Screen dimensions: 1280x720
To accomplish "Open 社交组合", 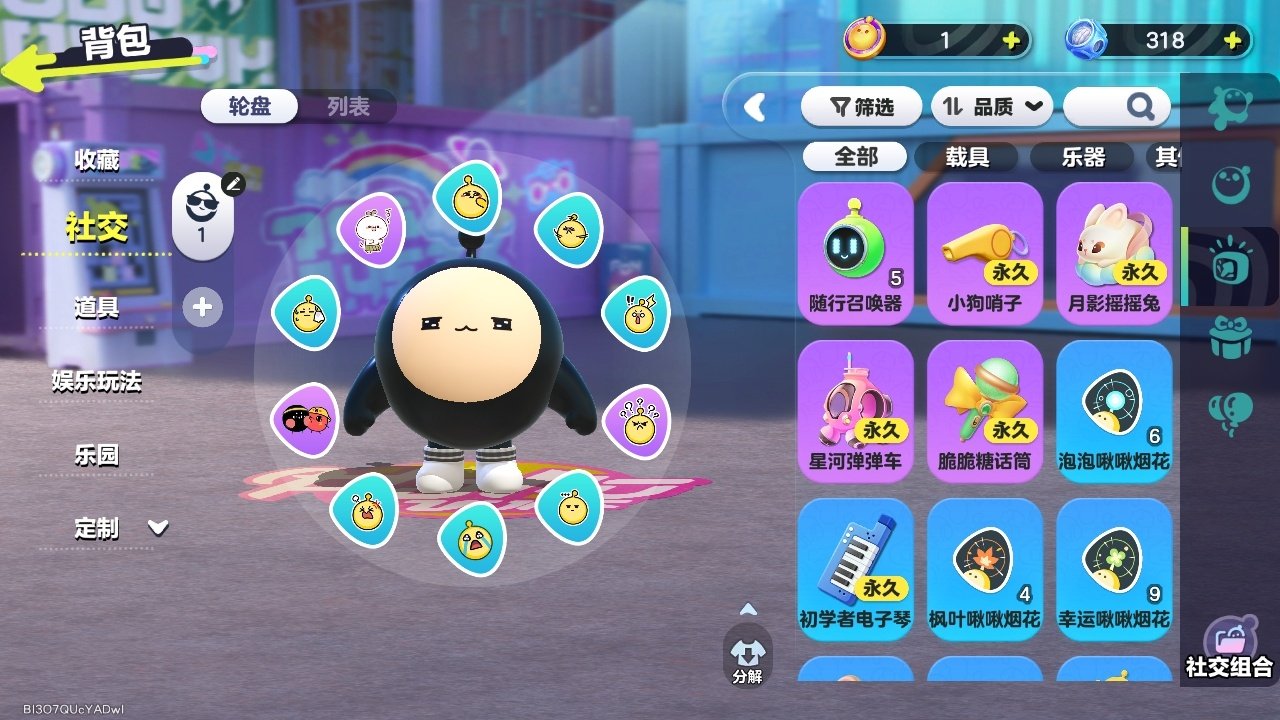I will click(x=1229, y=648).
